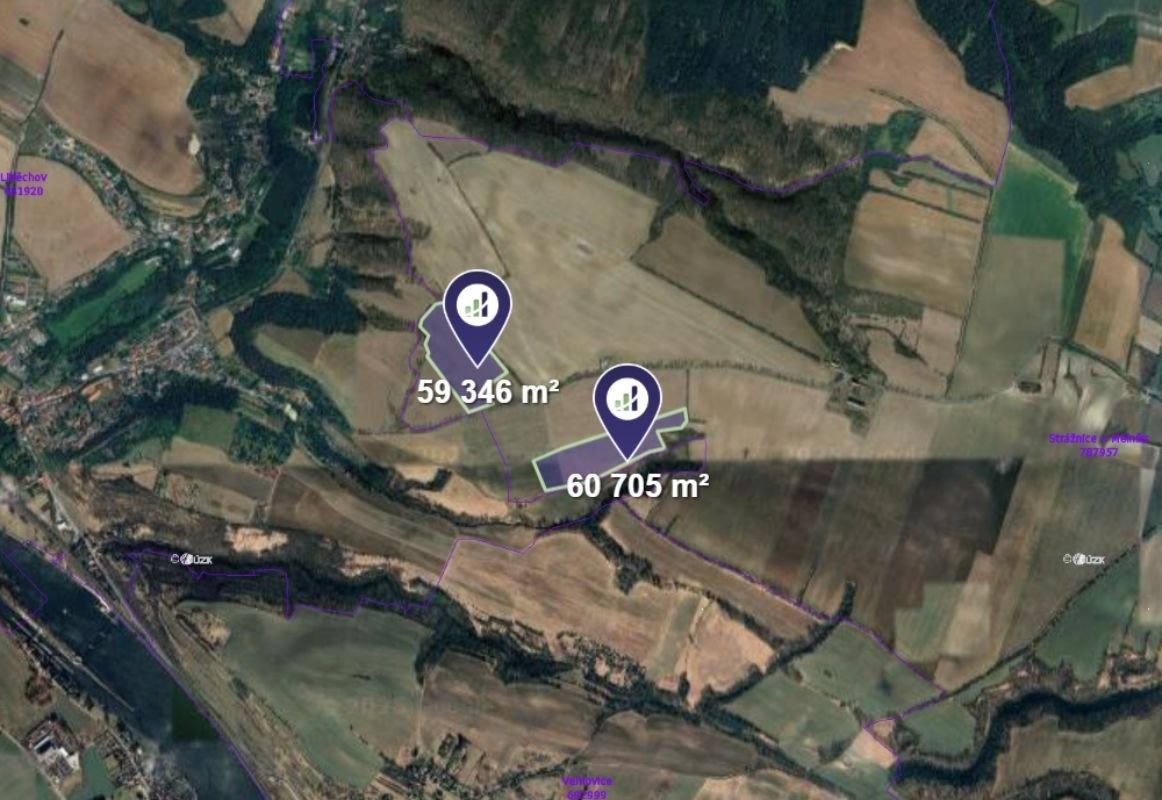Screen dimensions: 1162x800
Task: Tap the map pin for 59 346 m² parcel
Action: pyautogui.click(x=477, y=306)
